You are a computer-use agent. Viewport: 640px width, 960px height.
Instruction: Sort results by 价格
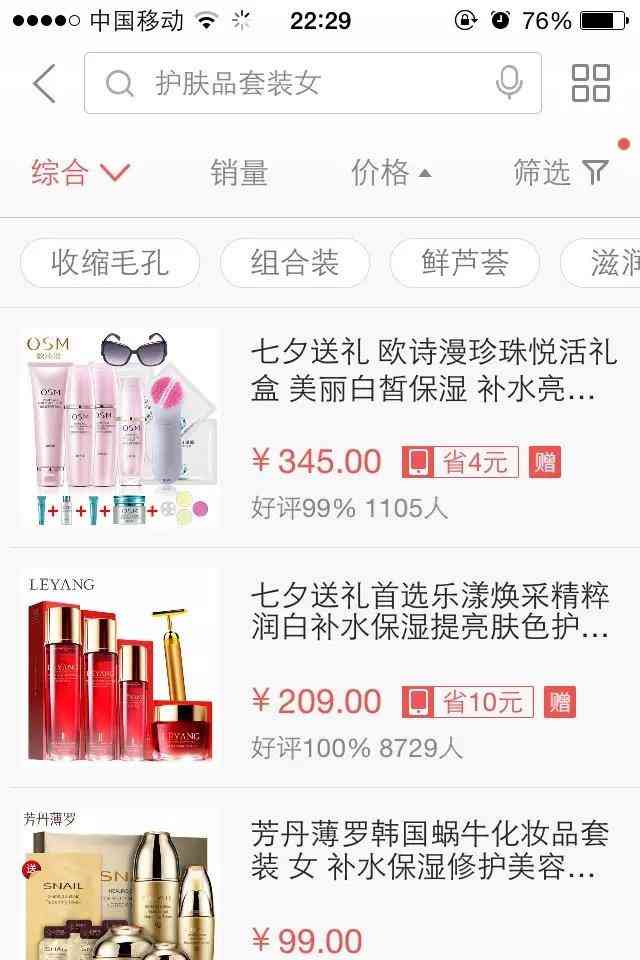point(390,173)
